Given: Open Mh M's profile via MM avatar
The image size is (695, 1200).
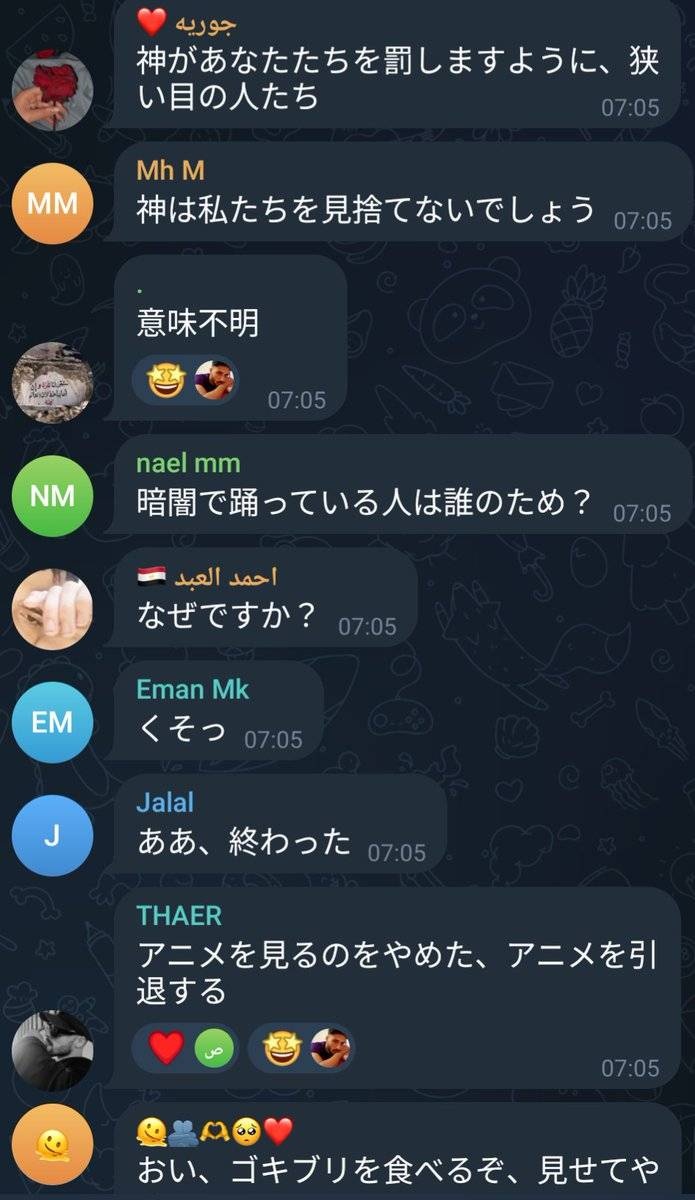Looking at the screenshot, I should click(x=52, y=204).
